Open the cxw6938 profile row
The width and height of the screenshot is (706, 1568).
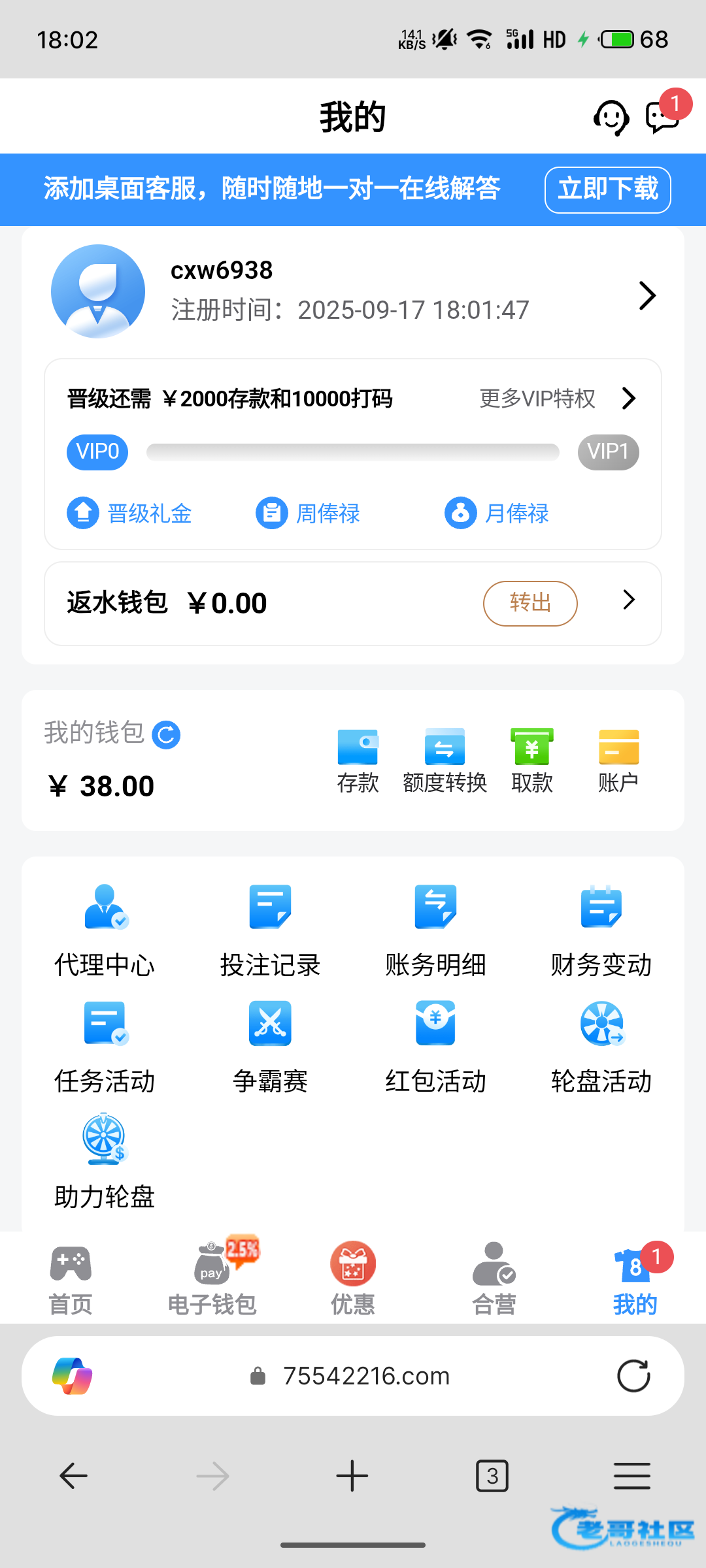click(353, 292)
